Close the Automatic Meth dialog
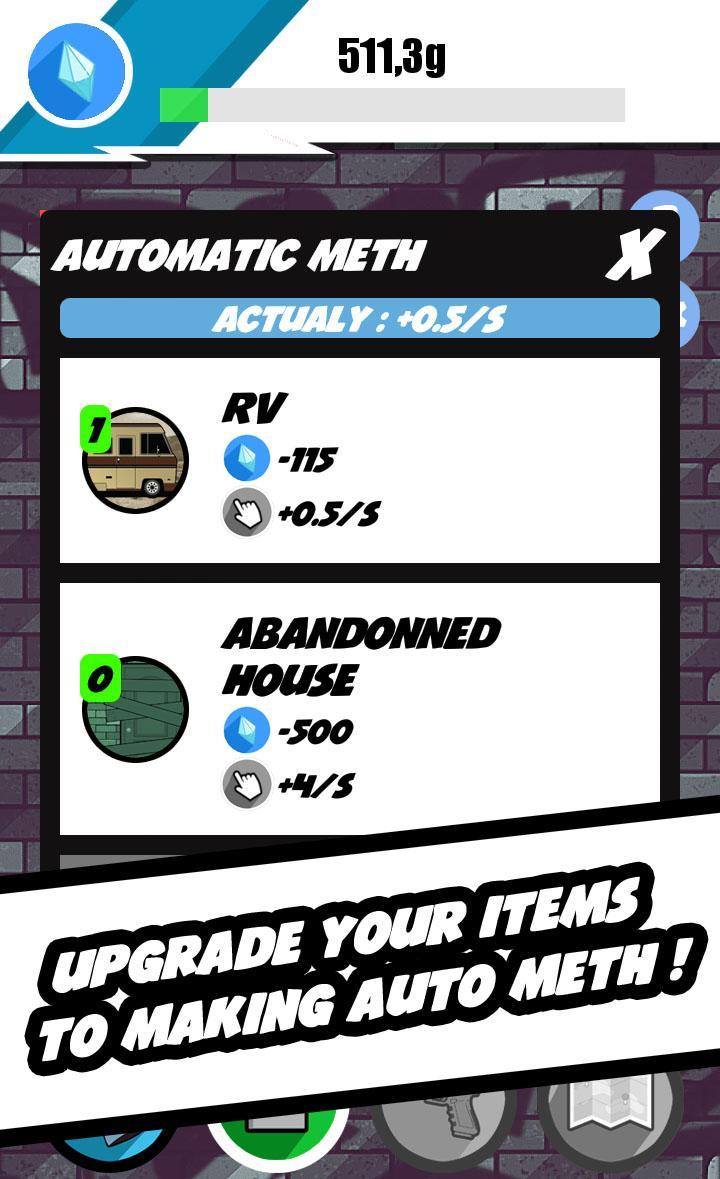The image size is (720, 1179). click(634, 255)
